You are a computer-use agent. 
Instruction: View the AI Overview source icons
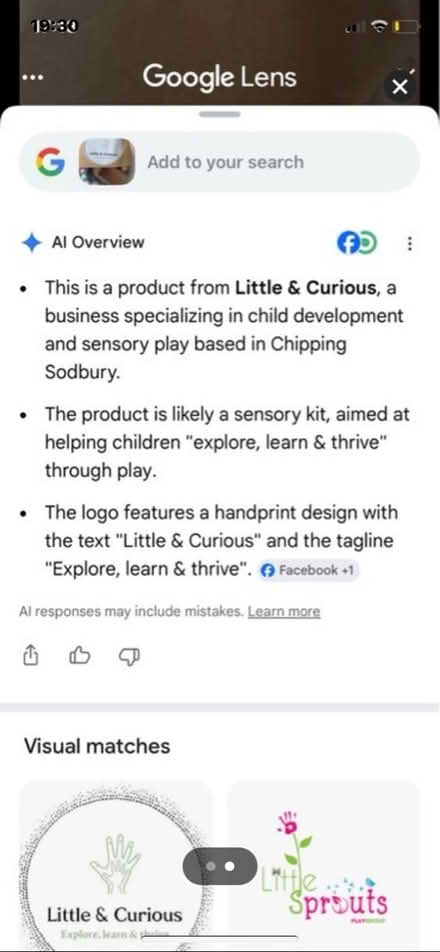(357, 243)
